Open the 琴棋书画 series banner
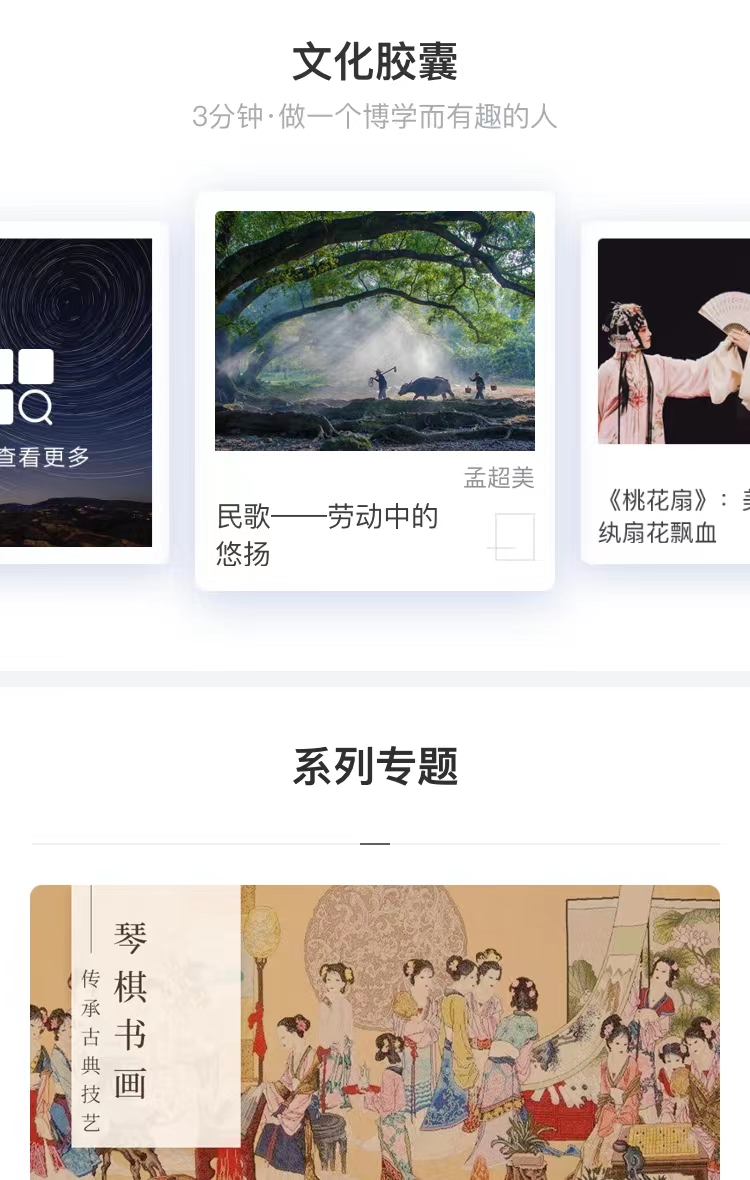Image resolution: width=750 pixels, height=1180 pixels. coord(375,1030)
